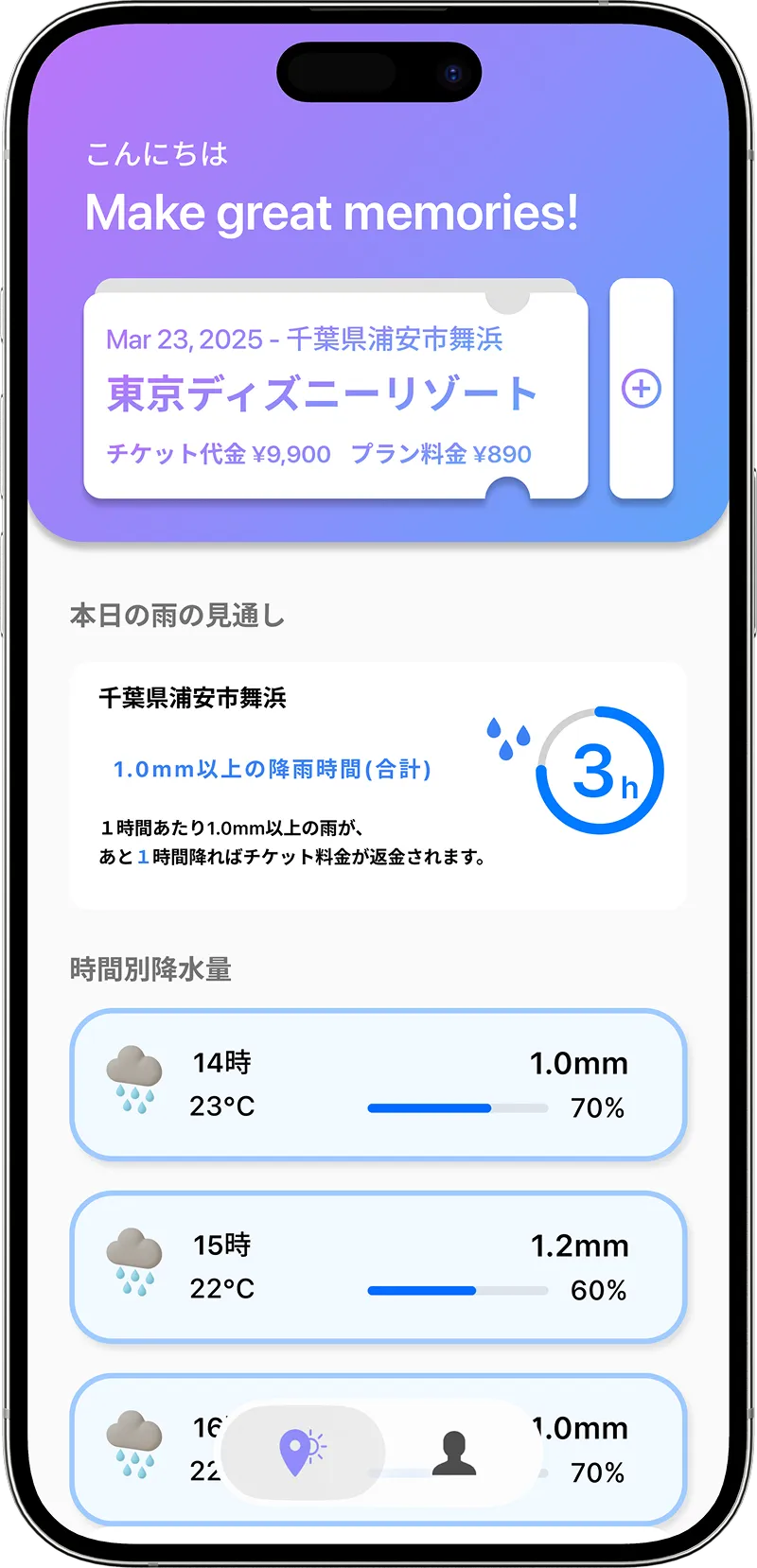Open the profile person icon in bottom navigation
Screen dimensions: 757x1568
[x=454, y=1450]
